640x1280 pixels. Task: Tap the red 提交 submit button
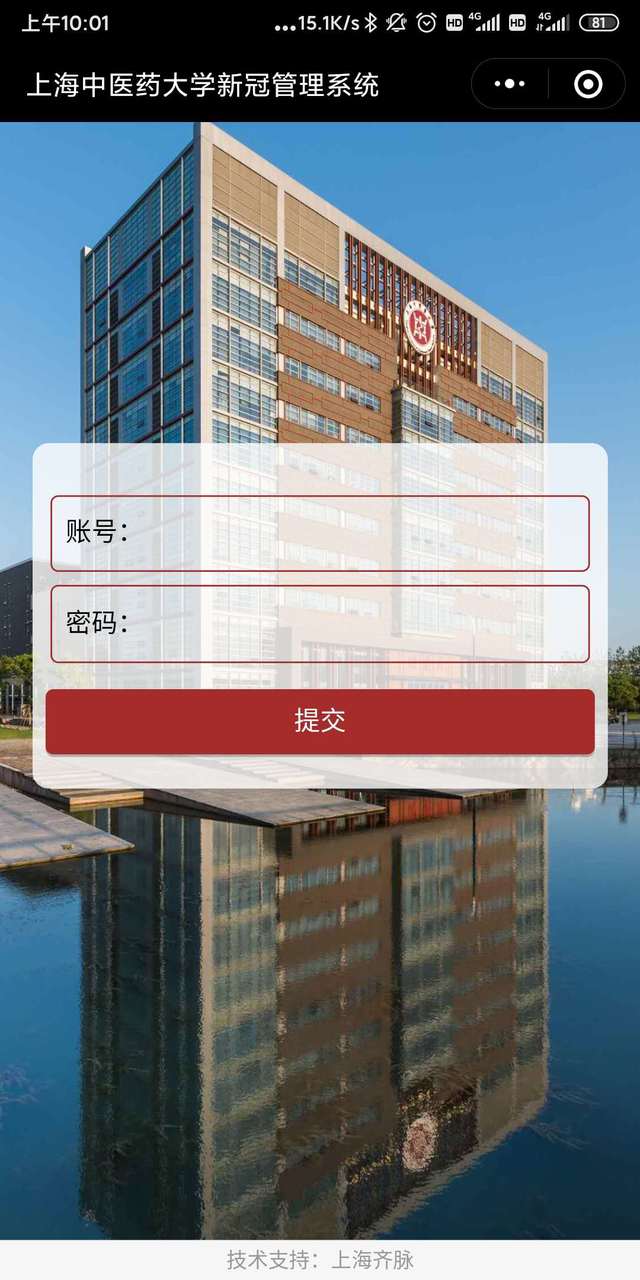tap(320, 721)
